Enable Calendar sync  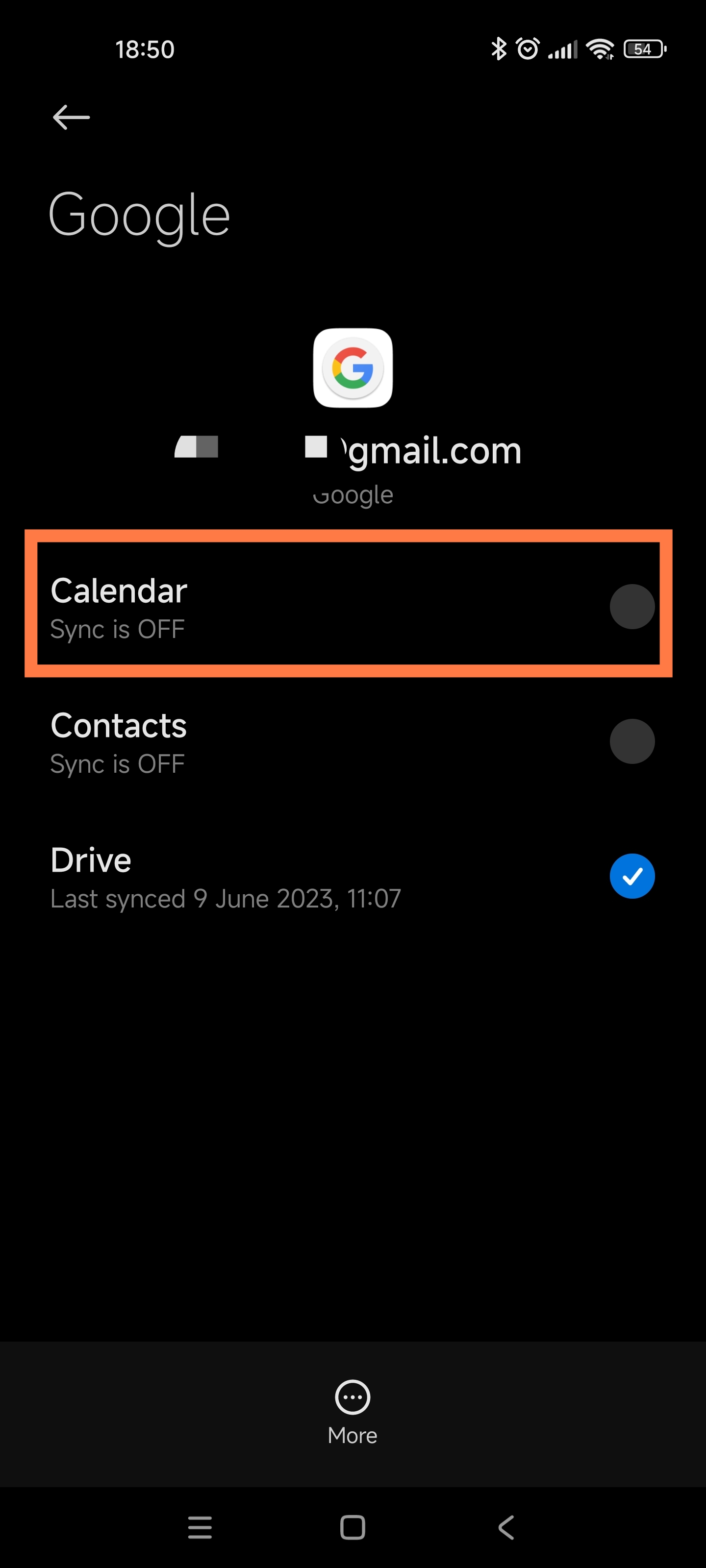click(631, 606)
